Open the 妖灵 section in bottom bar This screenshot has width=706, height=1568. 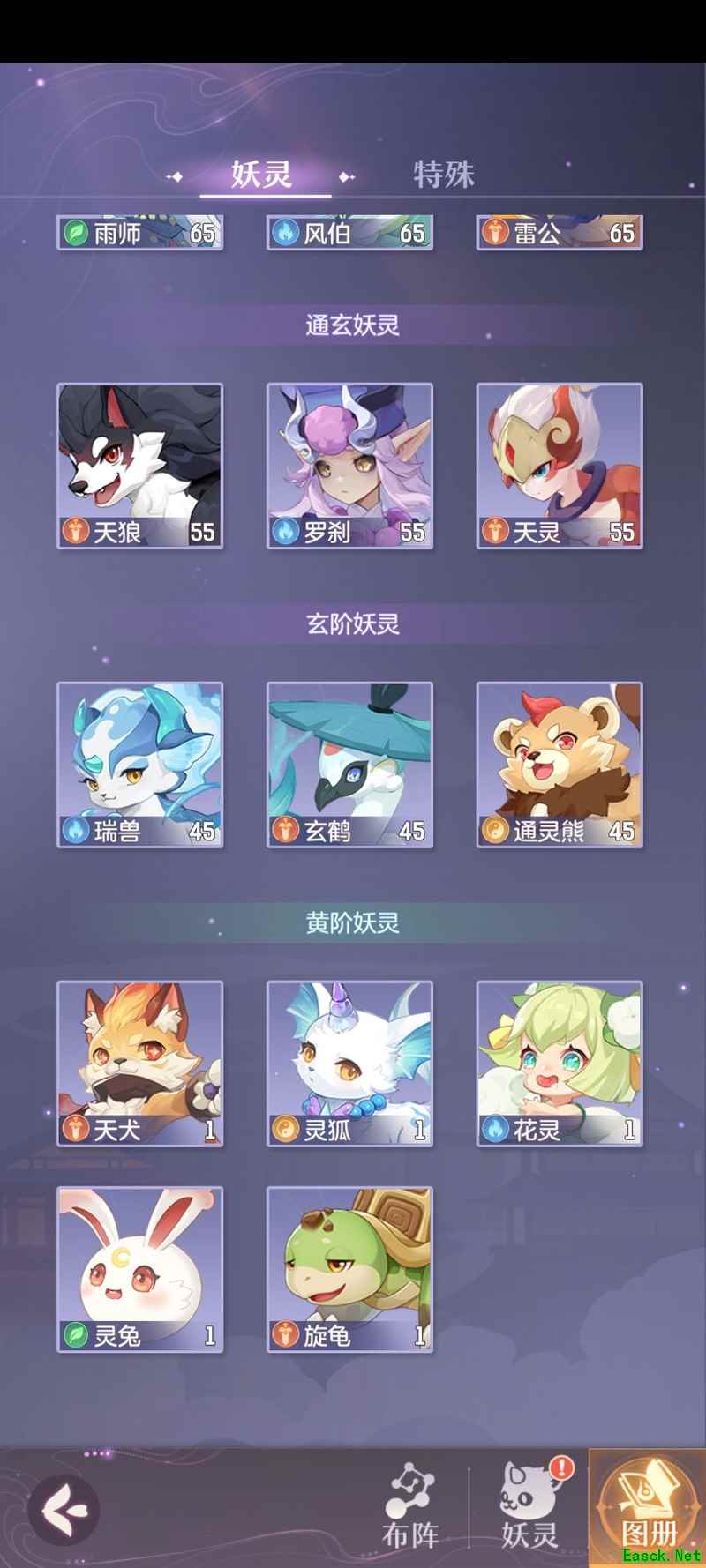pos(529,1510)
